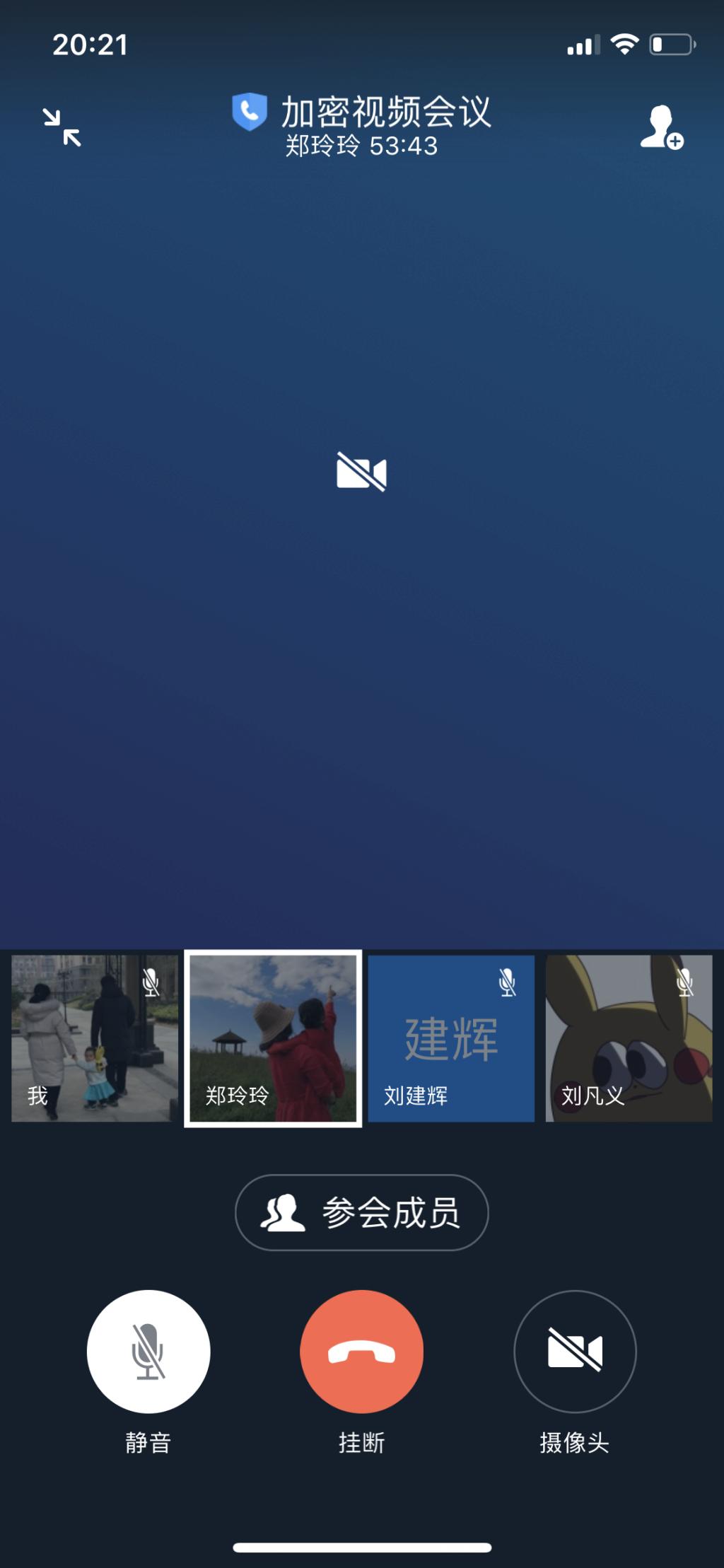Image resolution: width=724 pixels, height=1568 pixels.
Task: Hang up with the 挂断 button
Action: click(x=361, y=1351)
